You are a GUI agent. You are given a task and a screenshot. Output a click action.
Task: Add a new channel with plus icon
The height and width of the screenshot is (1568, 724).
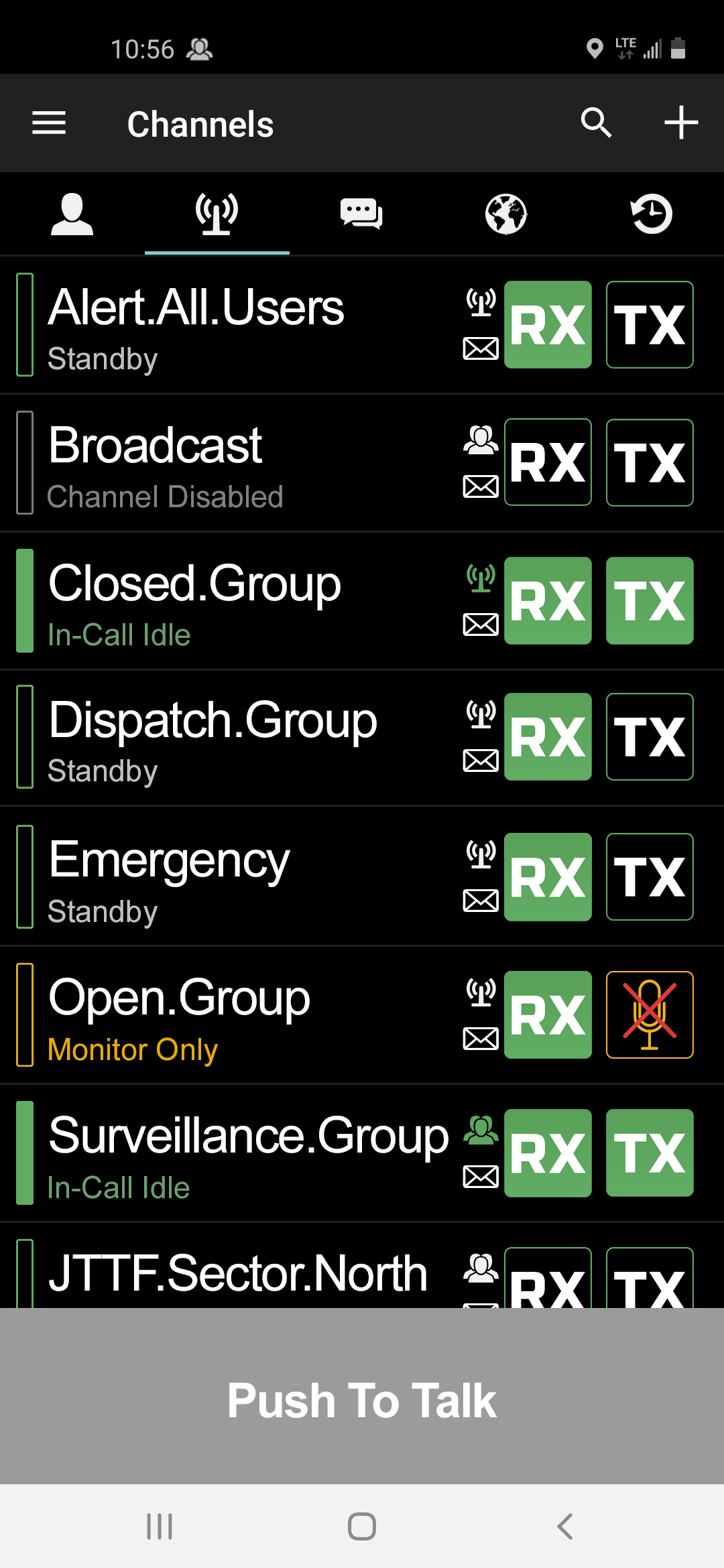click(x=681, y=123)
